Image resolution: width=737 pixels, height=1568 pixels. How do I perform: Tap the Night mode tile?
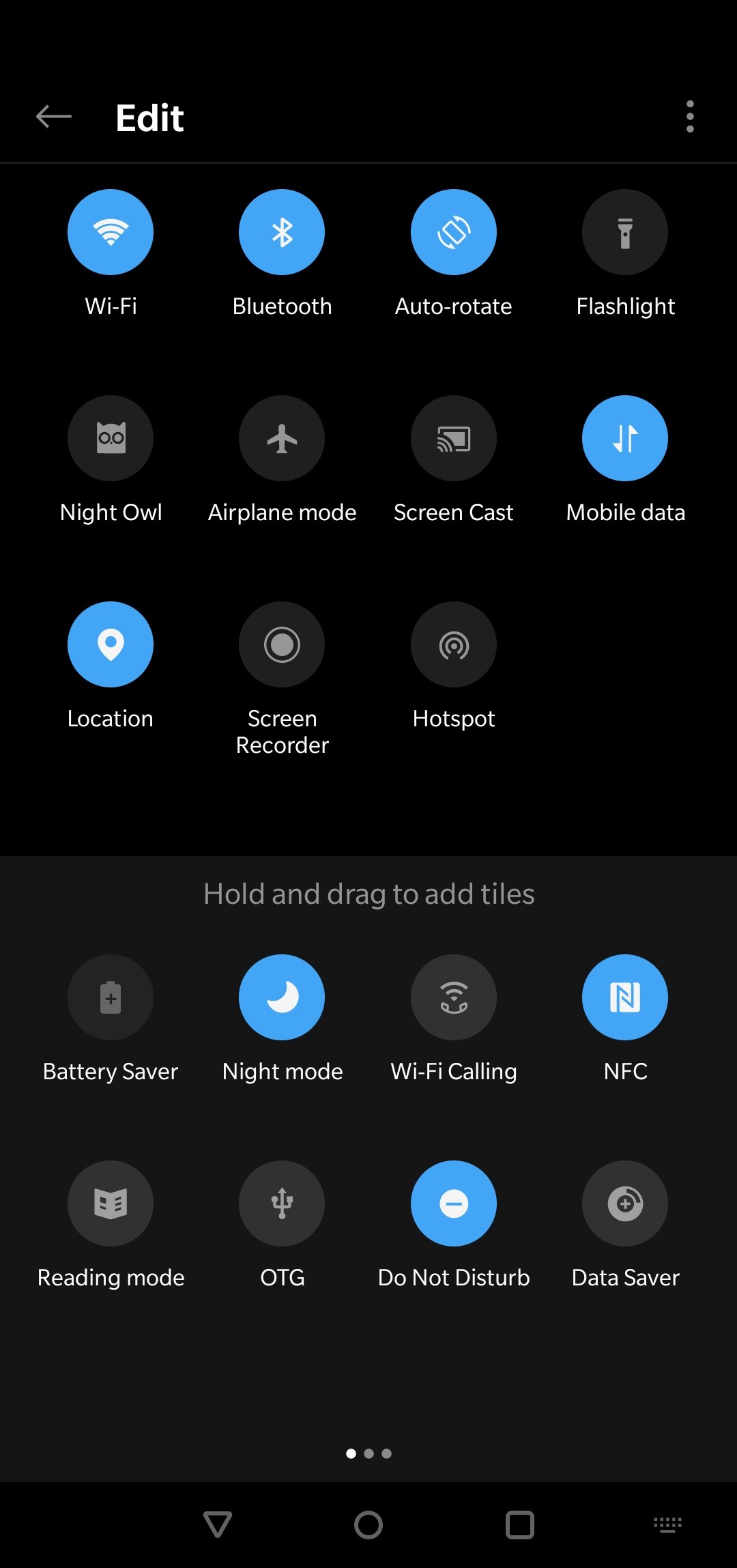(282, 997)
